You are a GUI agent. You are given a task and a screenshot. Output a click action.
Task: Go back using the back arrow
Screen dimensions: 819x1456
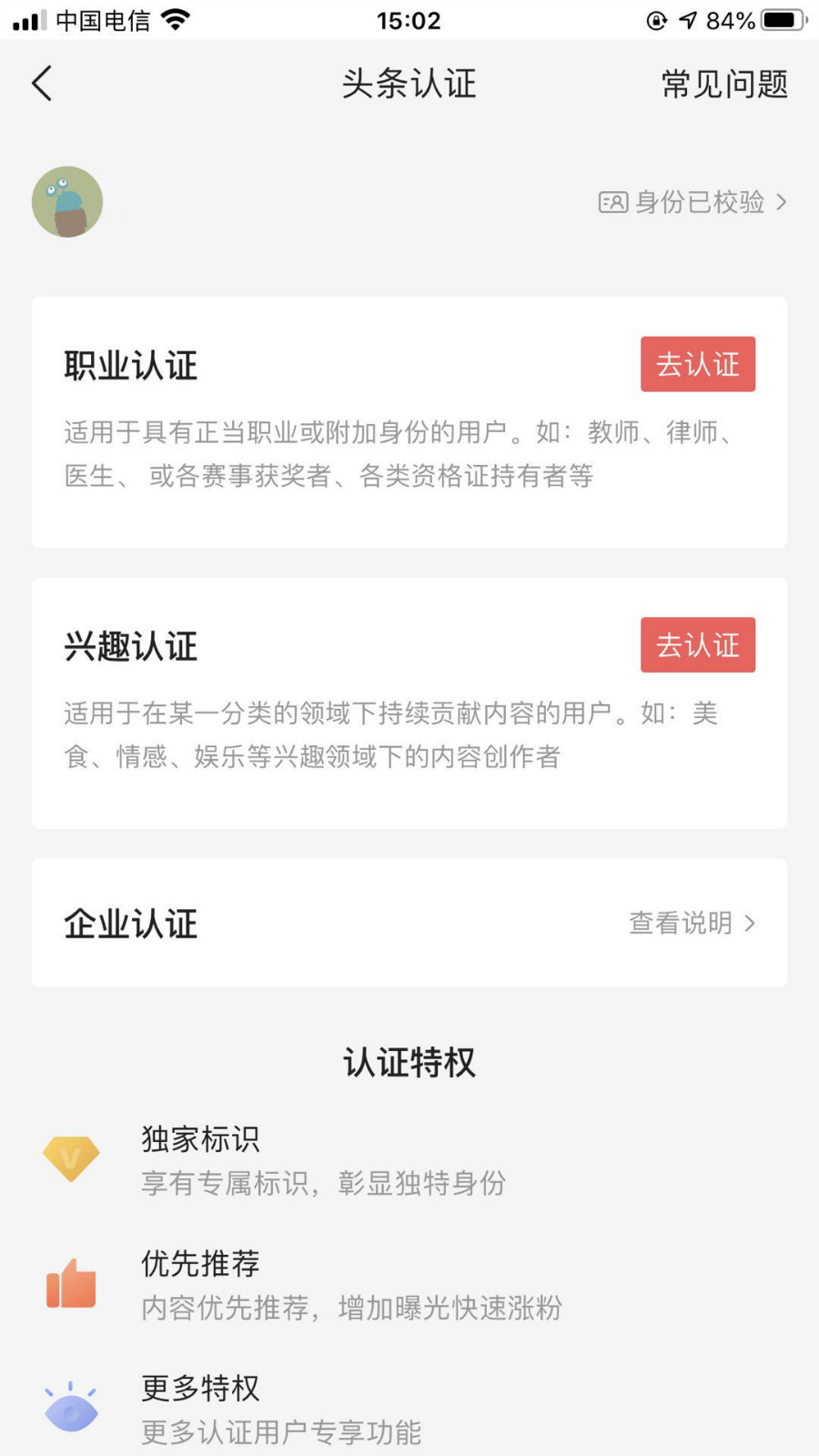coord(41,83)
